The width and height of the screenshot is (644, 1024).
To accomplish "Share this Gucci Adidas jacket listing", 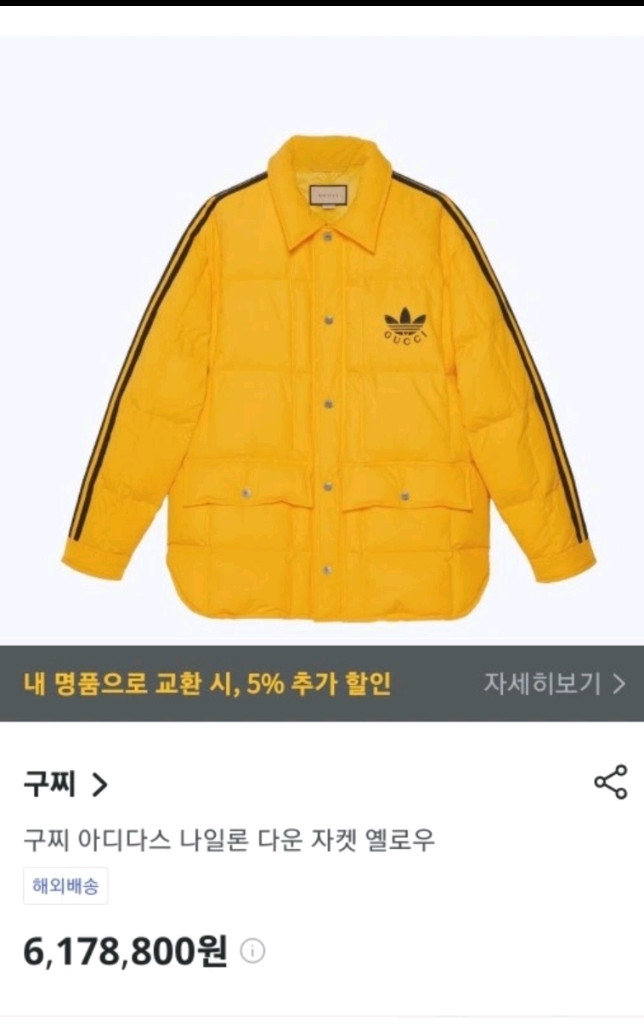I will 611,782.
